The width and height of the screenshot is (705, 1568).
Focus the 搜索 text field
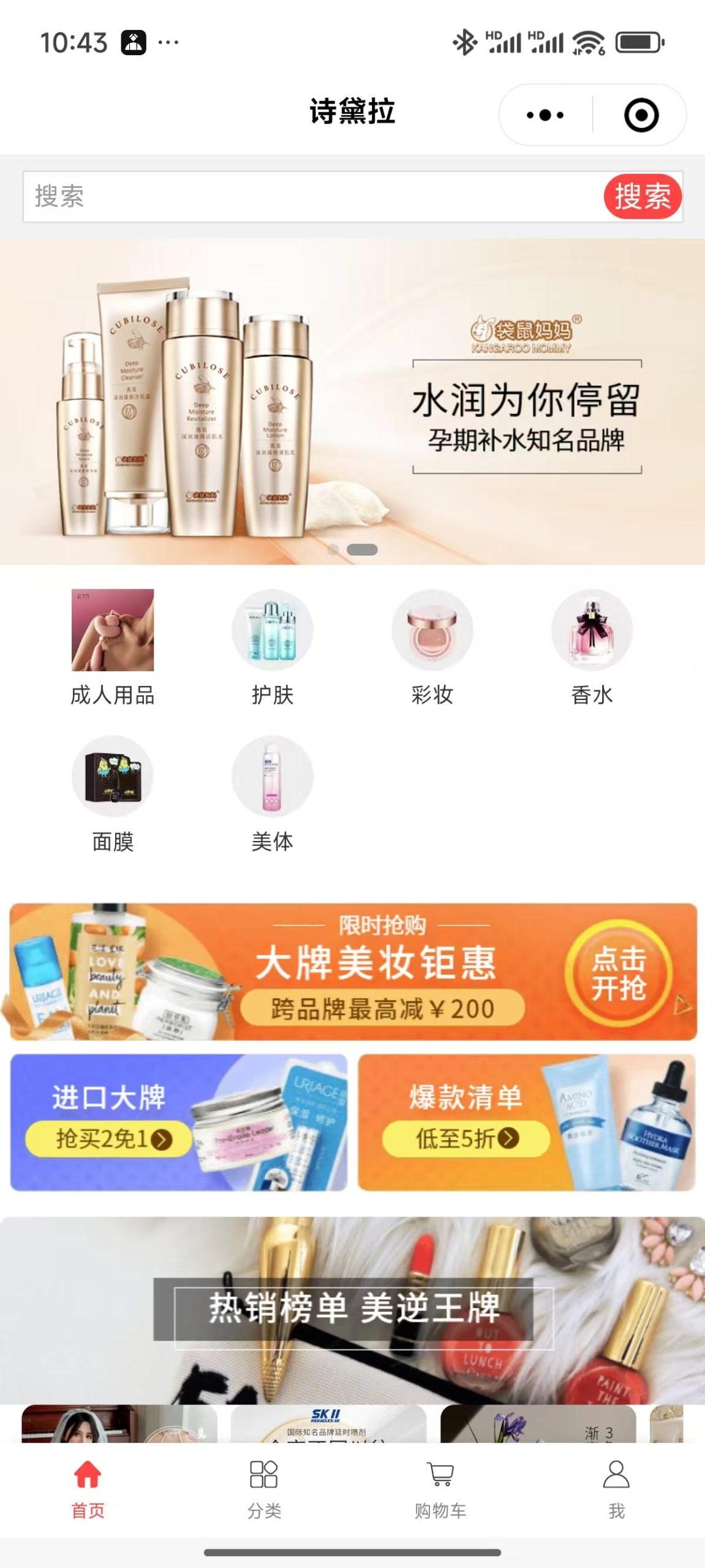306,197
